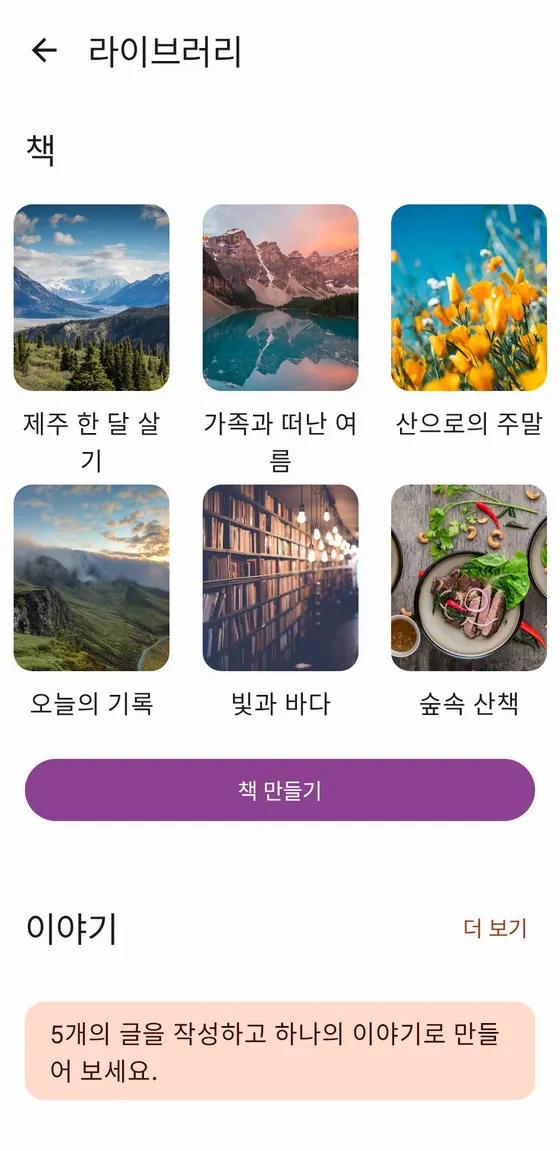Image resolution: width=560 pixels, height=1151 pixels.
Task: Open the book 가족과 떠난 여름
Action: pyautogui.click(x=280, y=297)
